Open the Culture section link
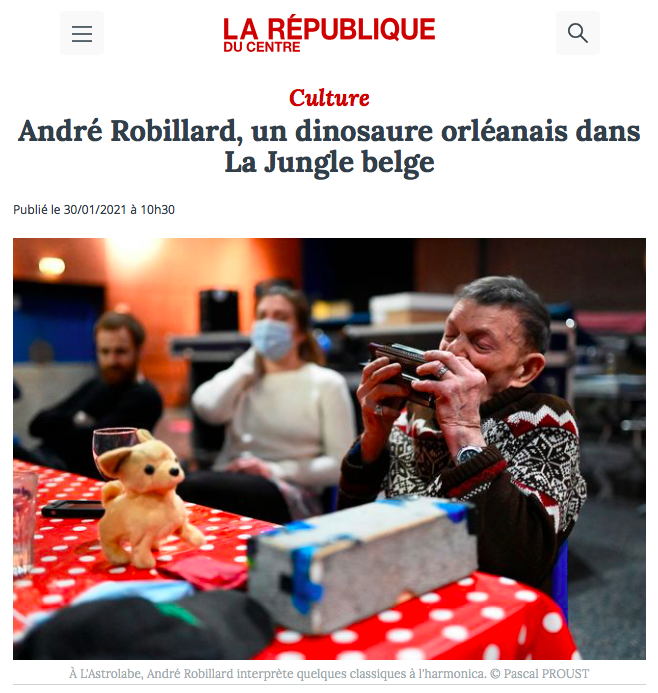658x693 pixels. [329, 98]
